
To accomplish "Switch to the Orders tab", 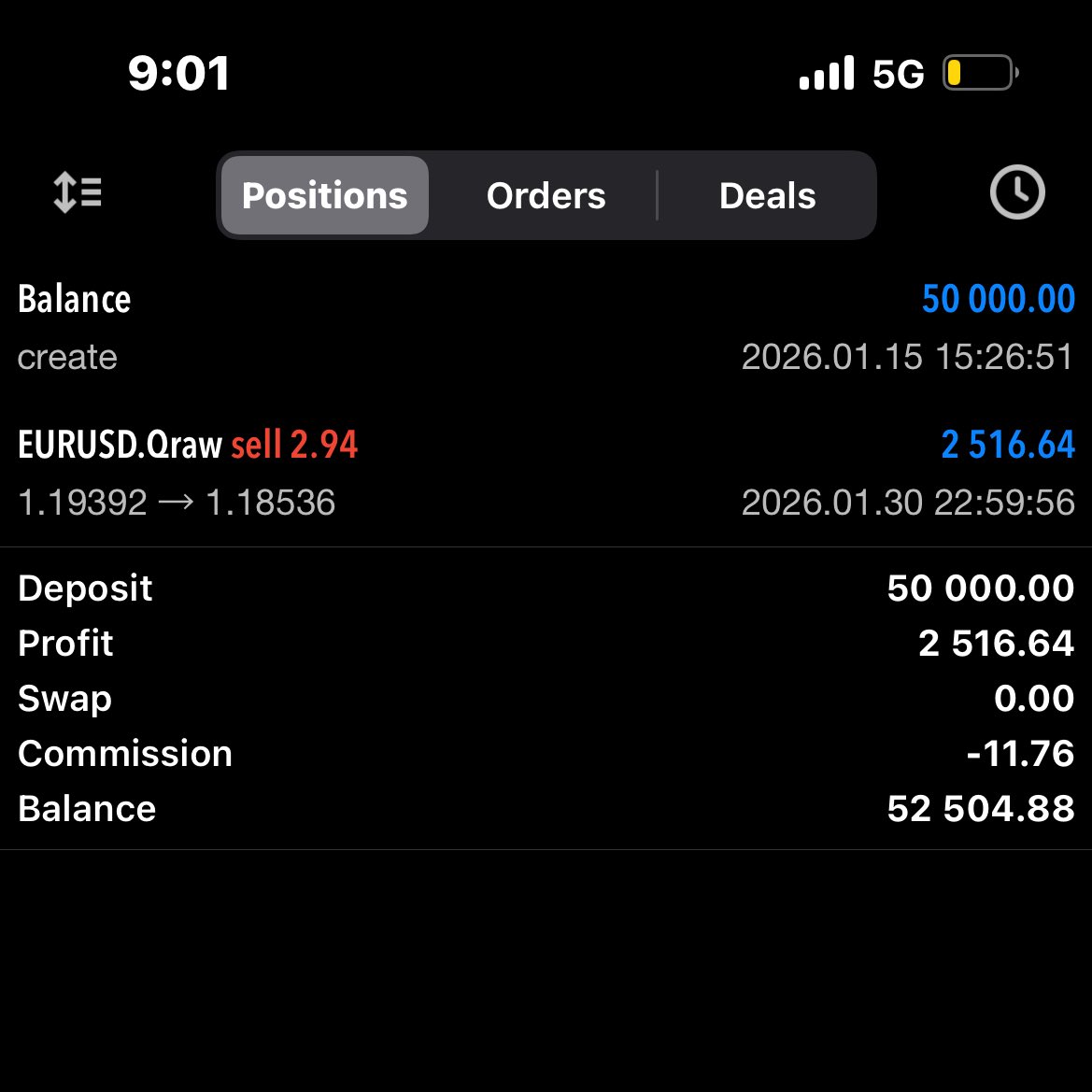I will [x=546, y=195].
